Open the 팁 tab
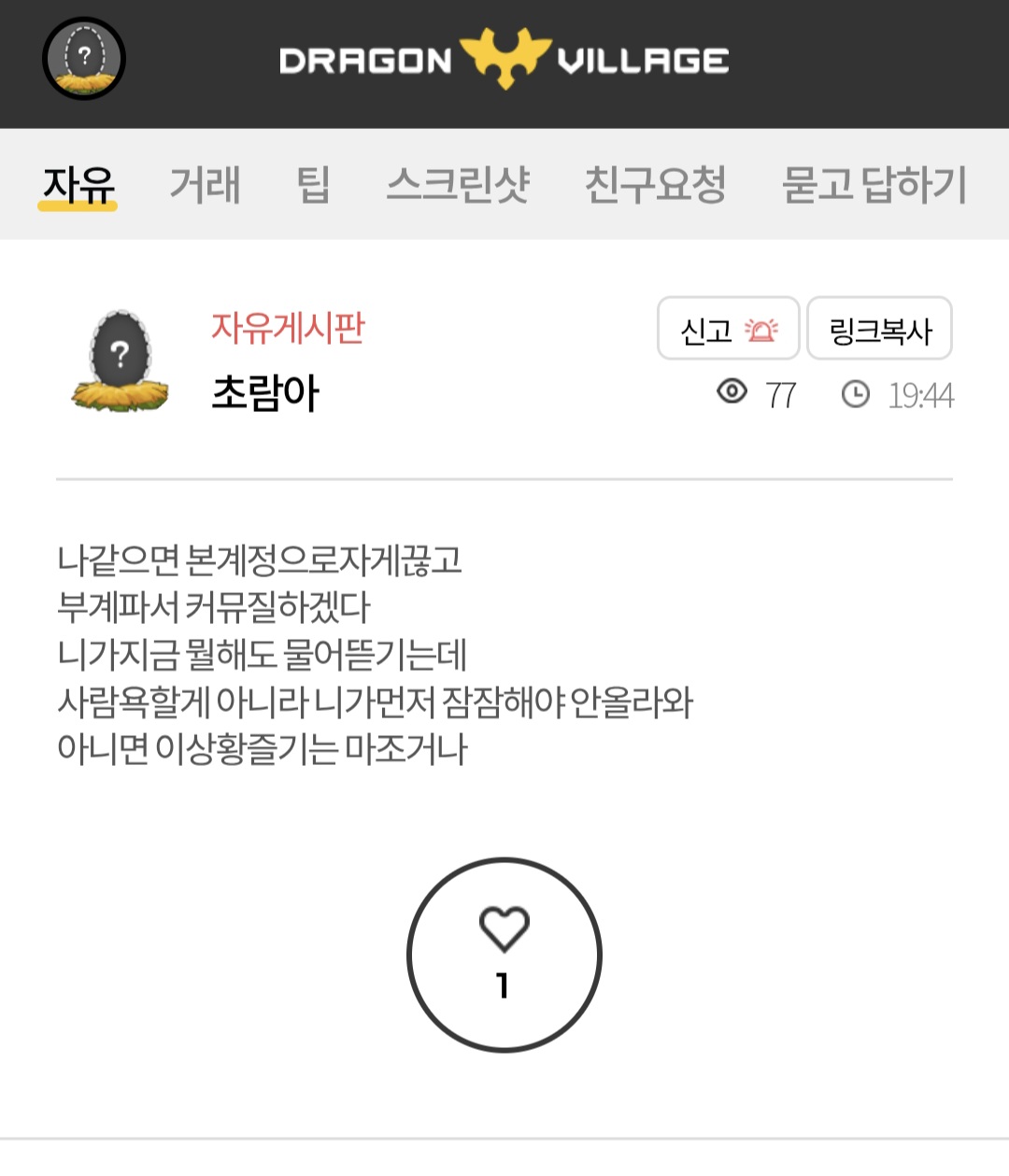 (313, 184)
